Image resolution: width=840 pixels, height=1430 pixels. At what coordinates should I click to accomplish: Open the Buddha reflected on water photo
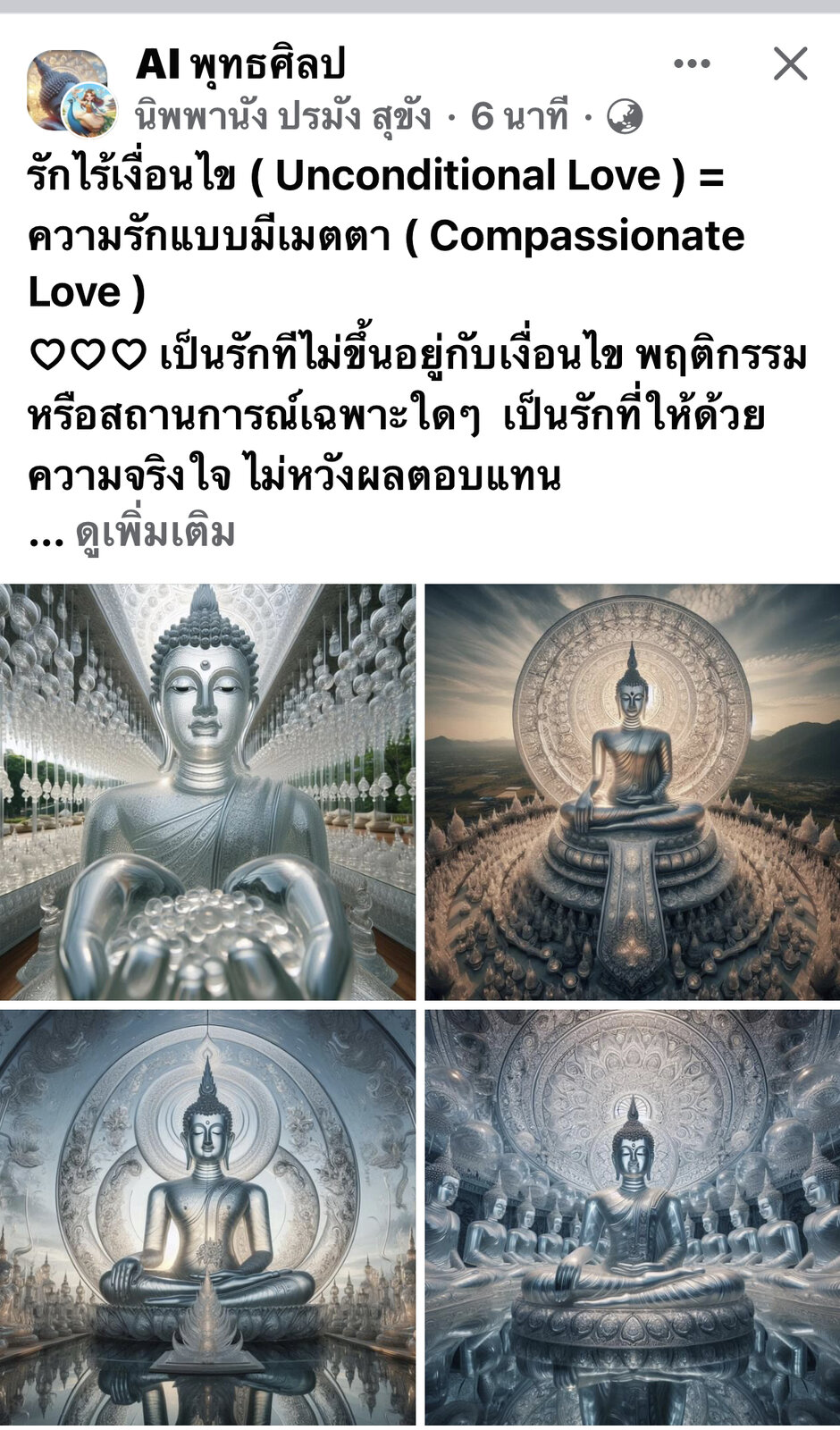pos(207,1217)
